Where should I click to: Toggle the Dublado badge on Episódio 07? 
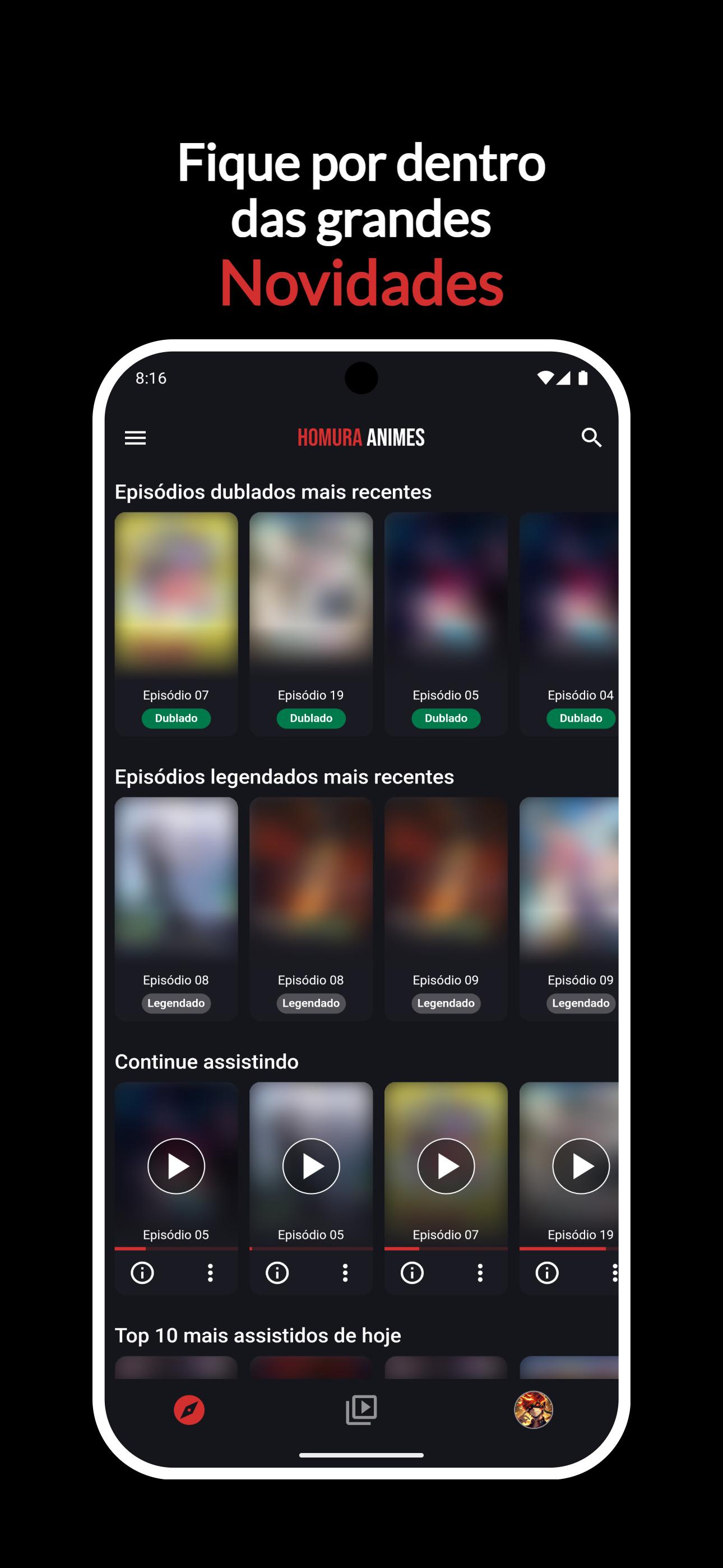coord(176,718)
